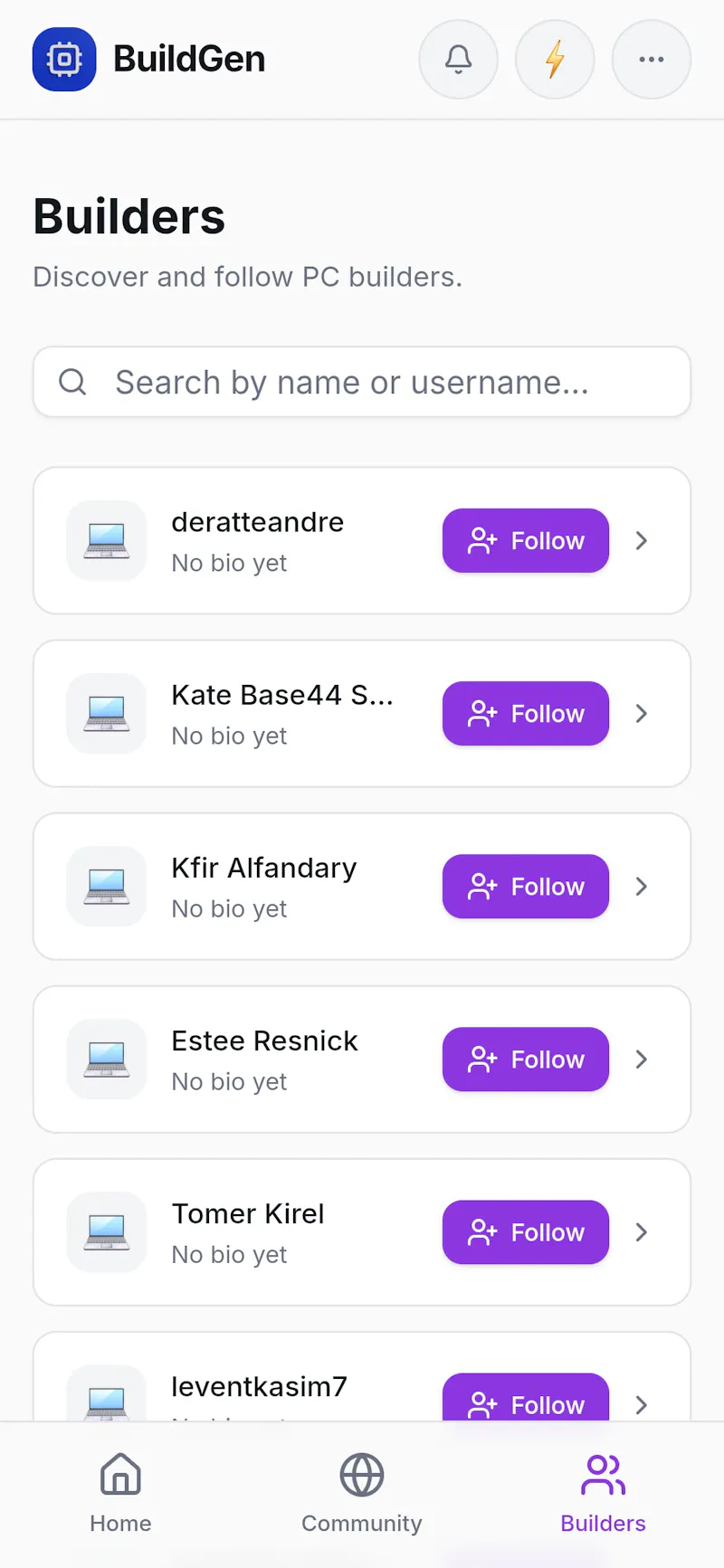Image resolution: width=724 pixels, height=1568 pixels.
Task: Open the three-dot overflow menu
Action: click(652, 60)
